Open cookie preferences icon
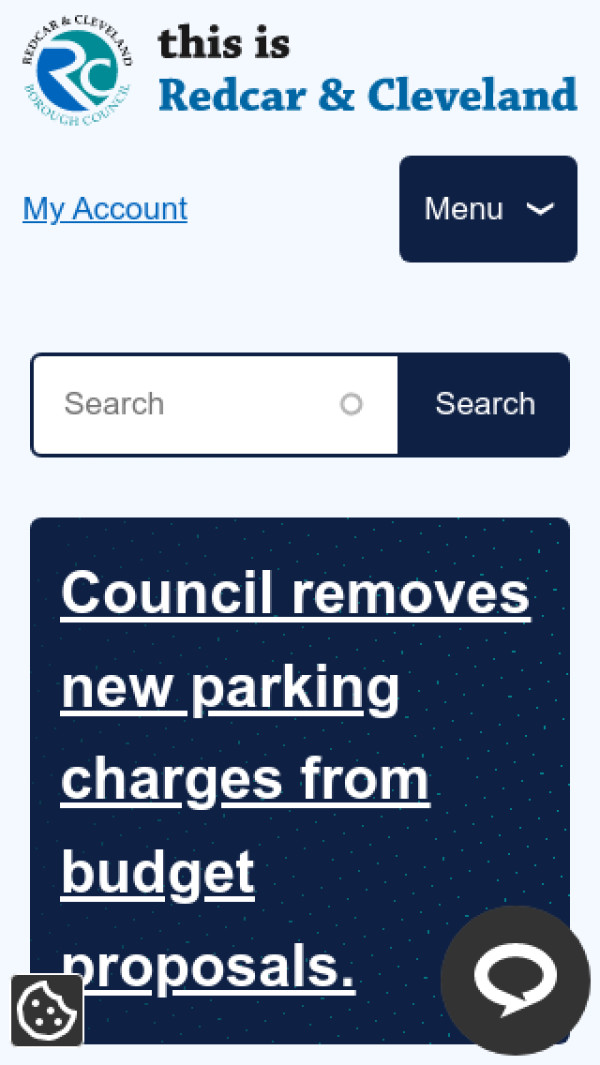The width and height of the screenshot is (600, 1065). pos(47,1010)
